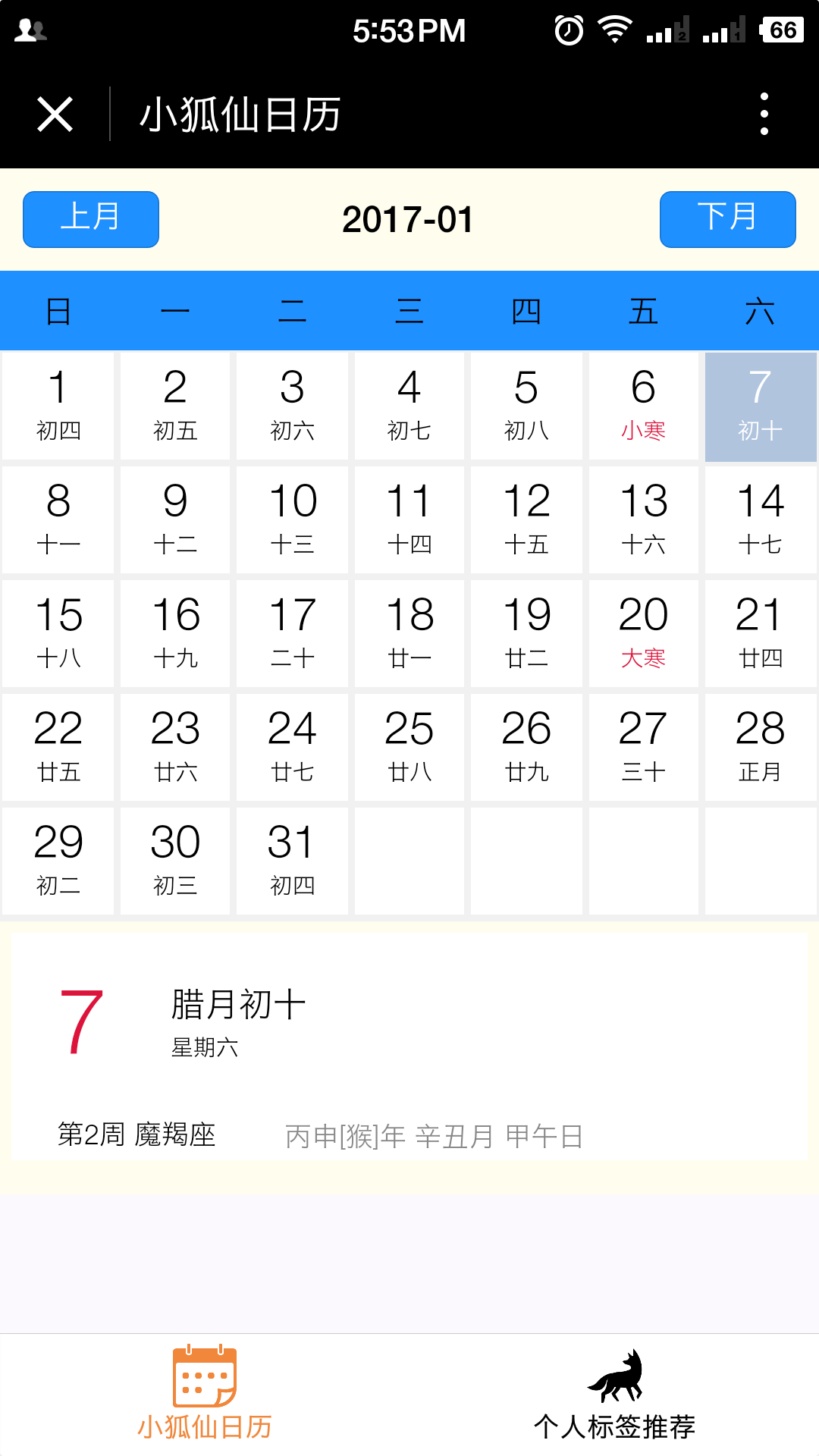Viewport: 819px width, 1456px height.
Task: Go to next month with 下月
Action: tap(727, 219)
